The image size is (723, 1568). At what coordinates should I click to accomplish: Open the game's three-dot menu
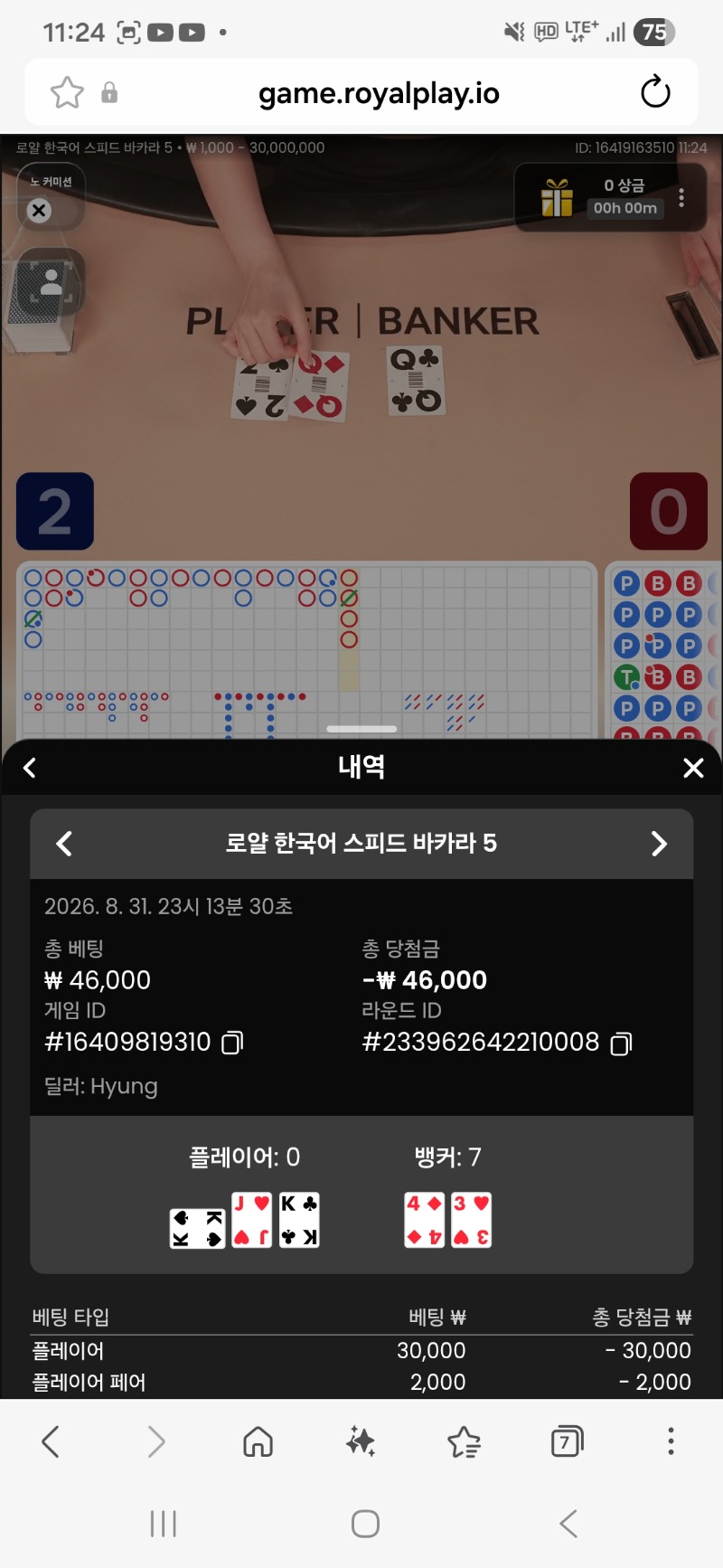click(x=681, y=197)
